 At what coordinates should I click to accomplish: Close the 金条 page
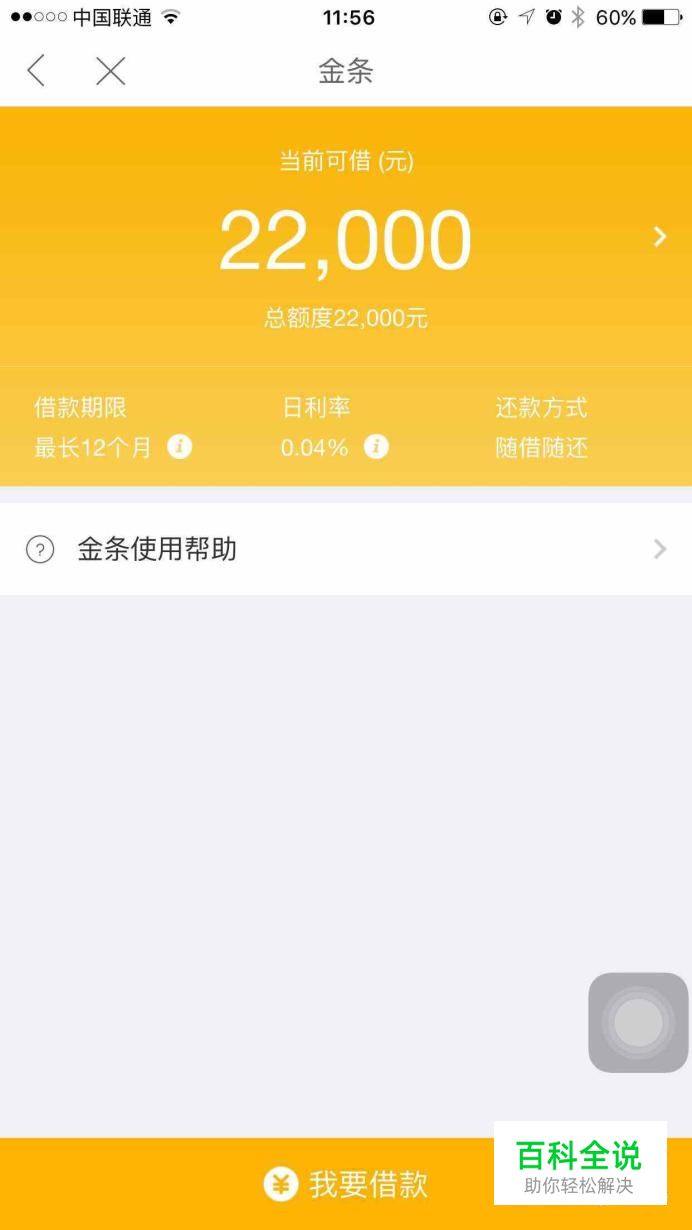[110, 71]
